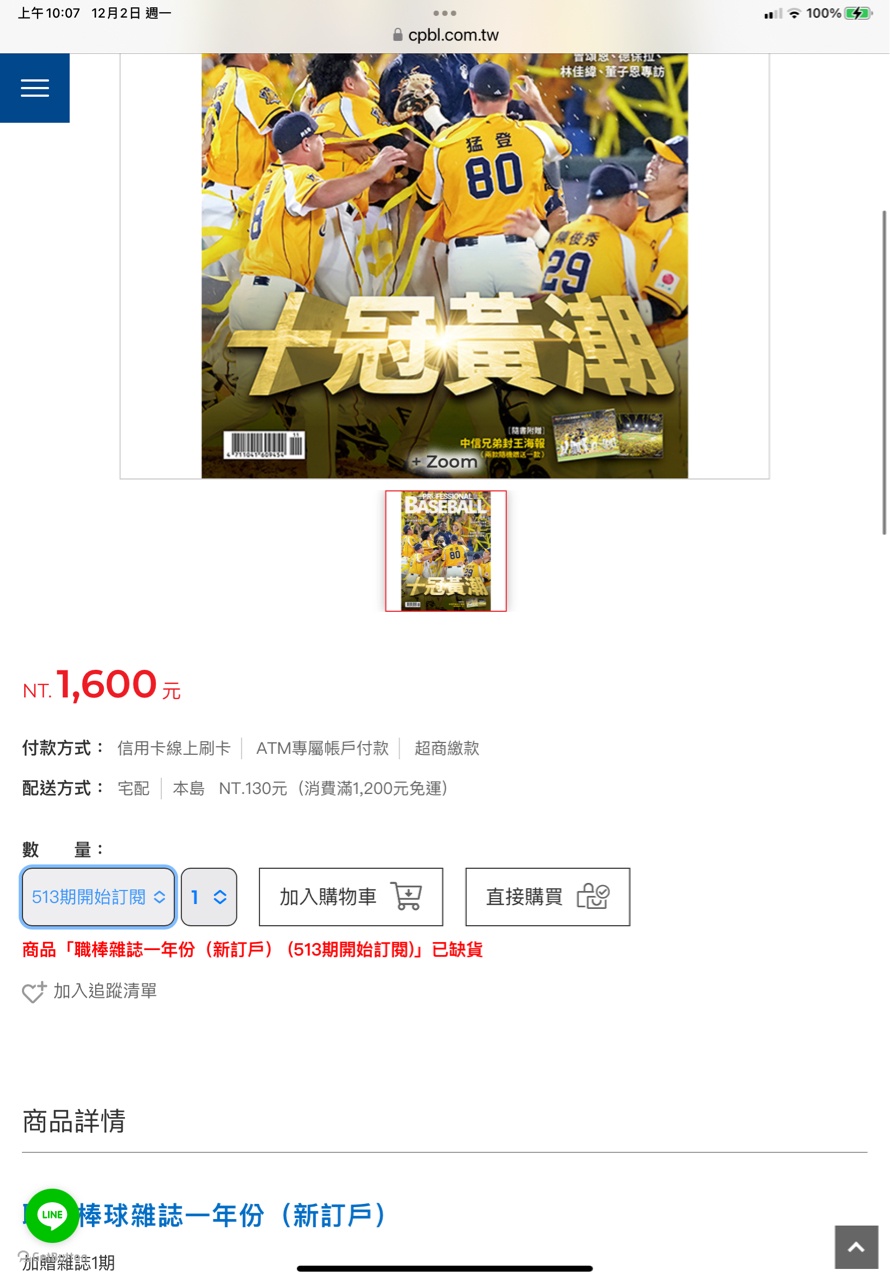Tap the cpbl.com.tw address bar
Screen dimensions: 890x1280
445,35
